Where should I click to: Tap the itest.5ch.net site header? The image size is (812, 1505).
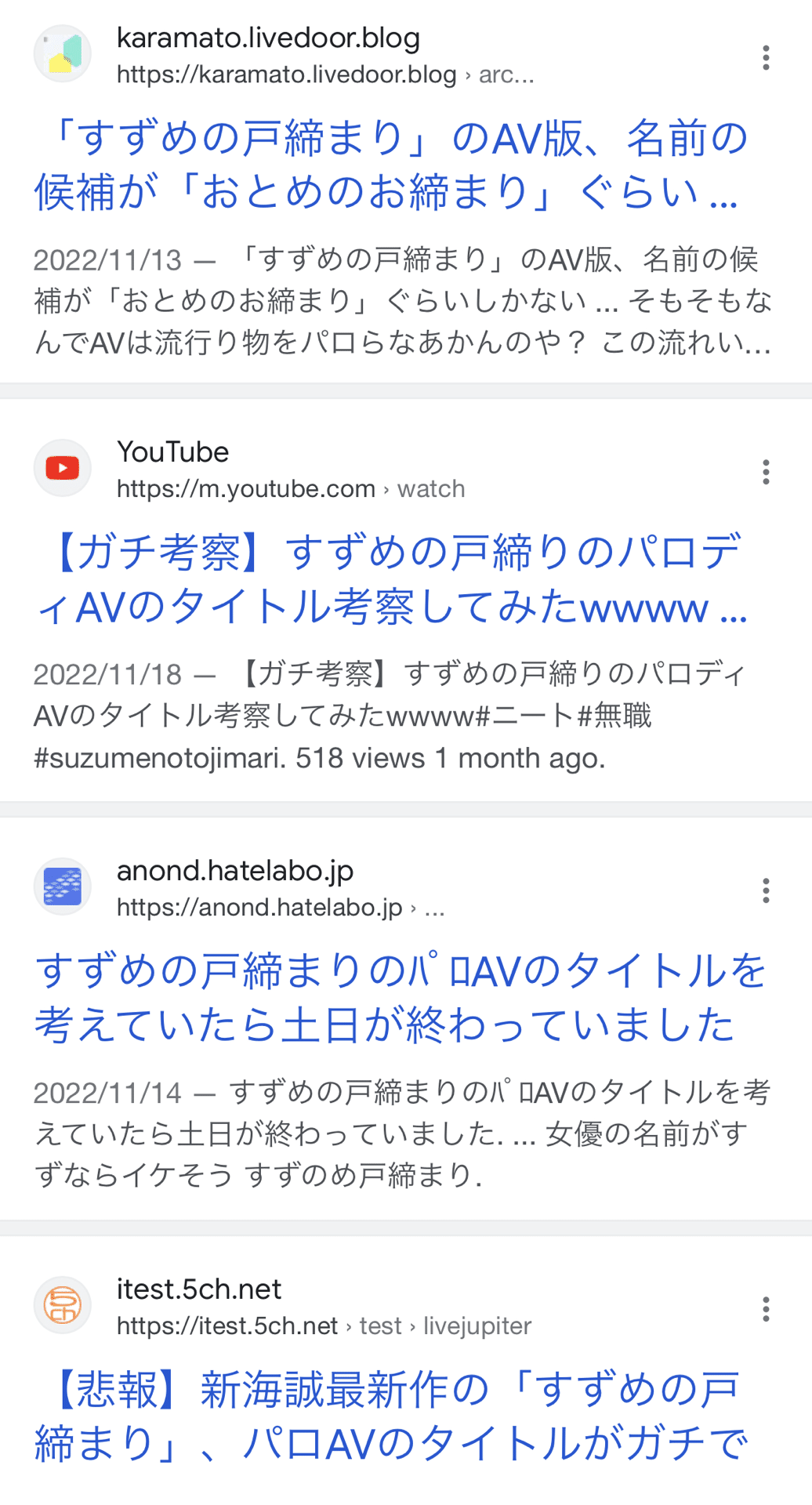pos(283,1307)
